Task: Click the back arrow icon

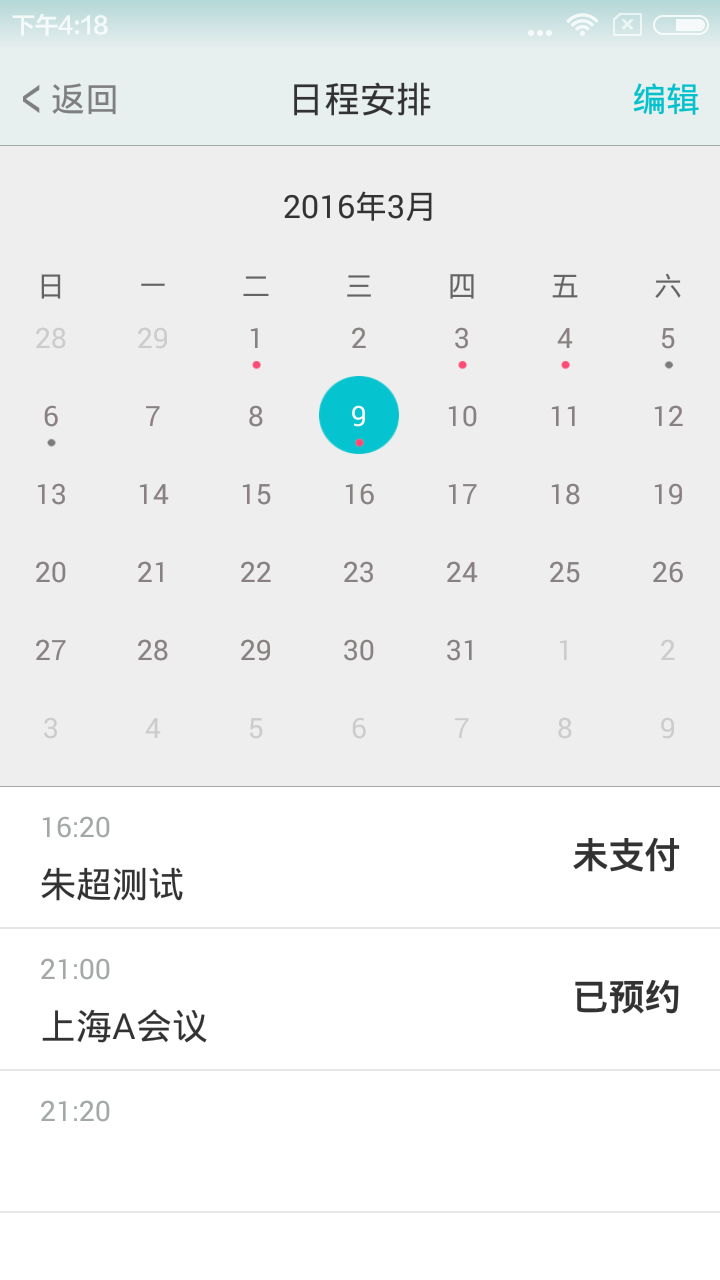Action: 28,99
